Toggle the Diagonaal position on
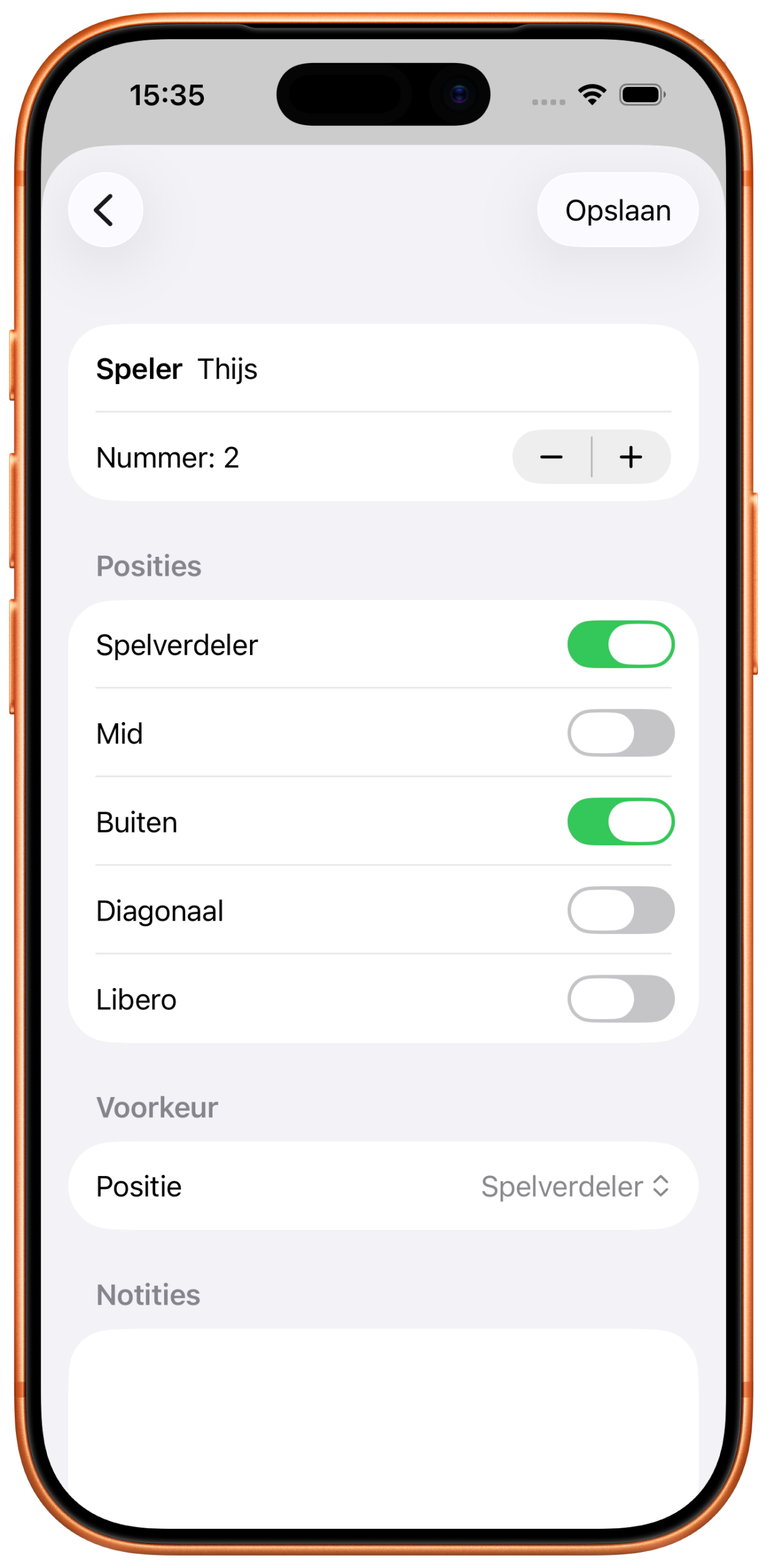 (x=621, y=910)
